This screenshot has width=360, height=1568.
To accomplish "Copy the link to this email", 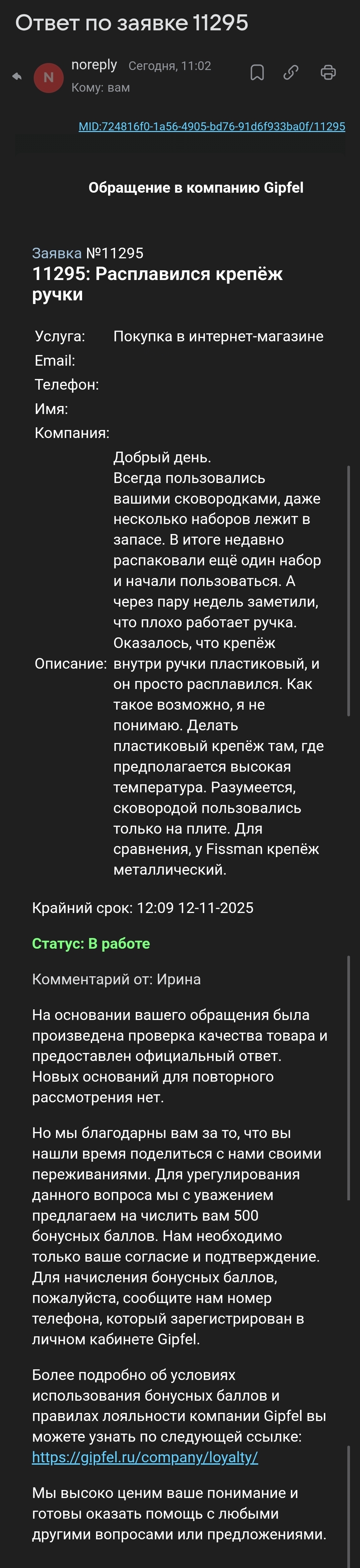I will 291,72.
